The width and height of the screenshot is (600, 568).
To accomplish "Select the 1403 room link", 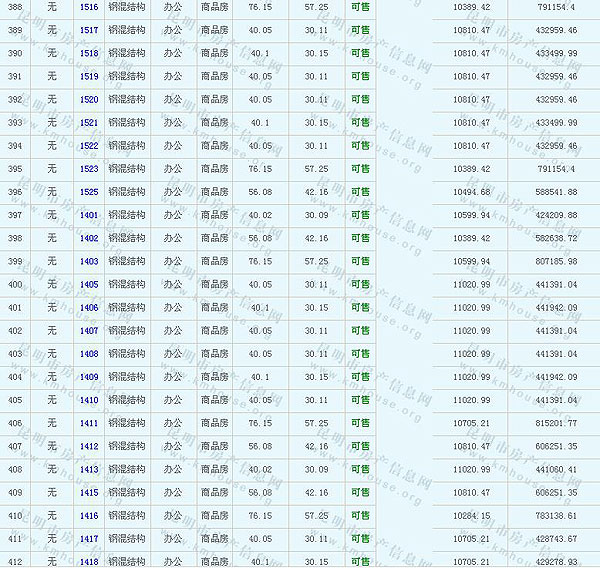I will coord(89,262).
